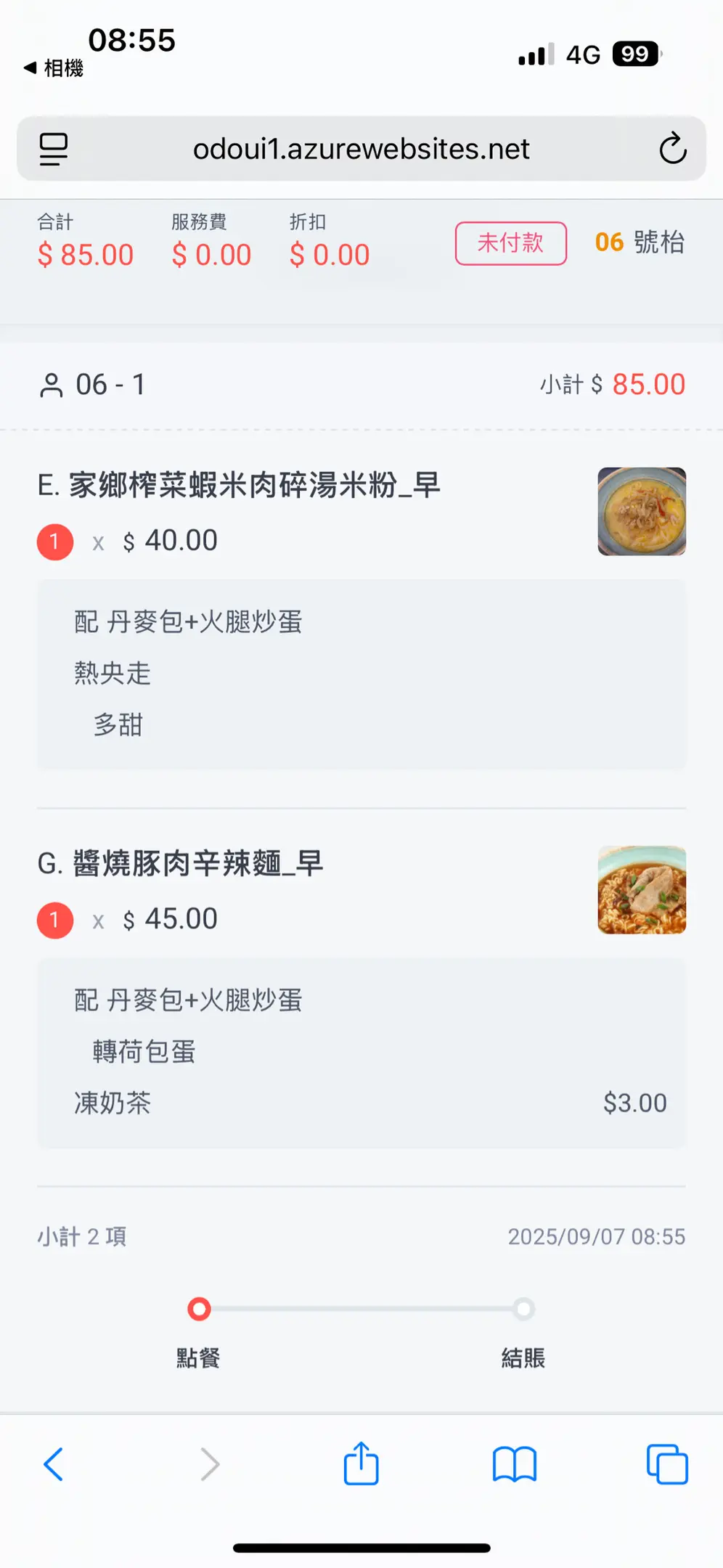Reload the current web page
Screen dimensions: 723x1568
click(672, 149)
